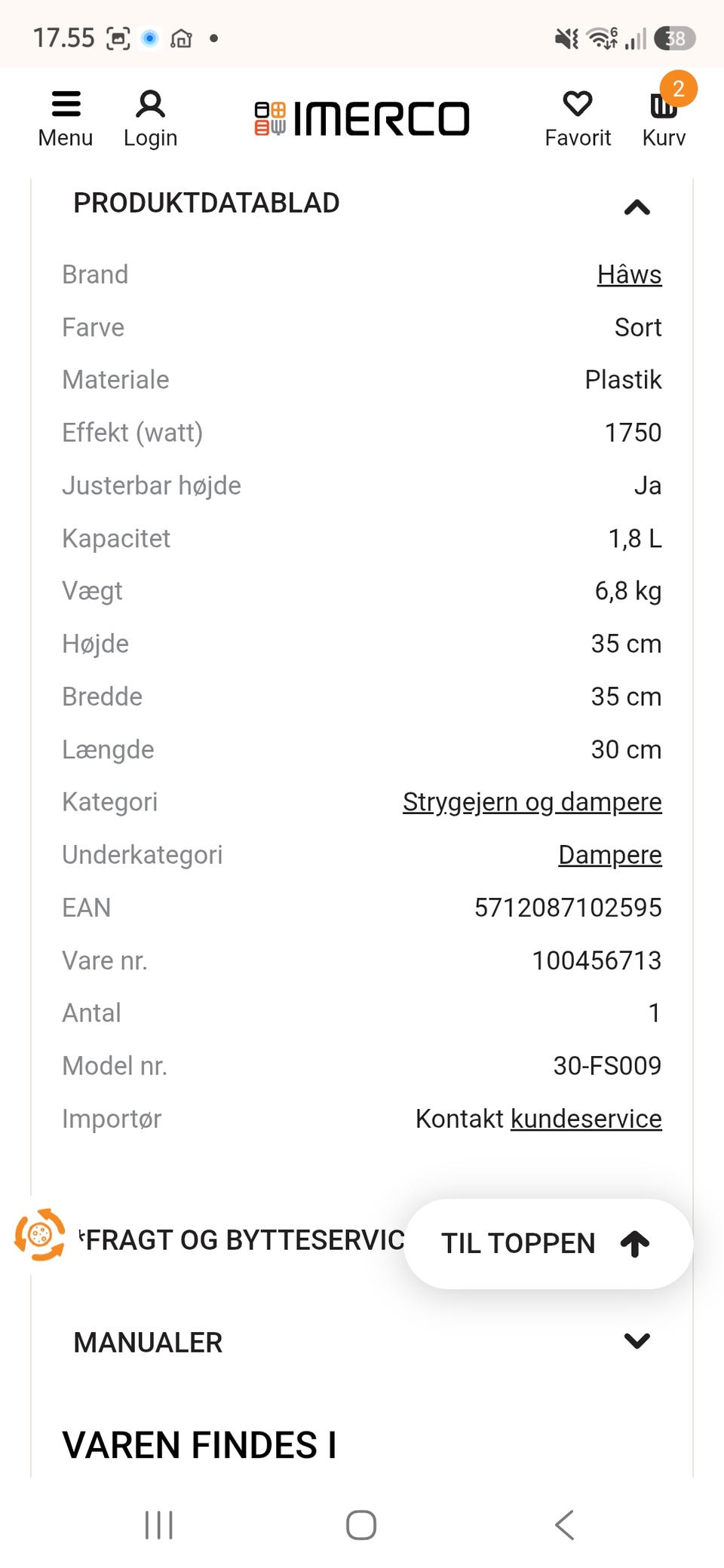Expand the Fragt og bytteservice section
Viewport: 724px width, 1568px height.
coord(241,1240)
